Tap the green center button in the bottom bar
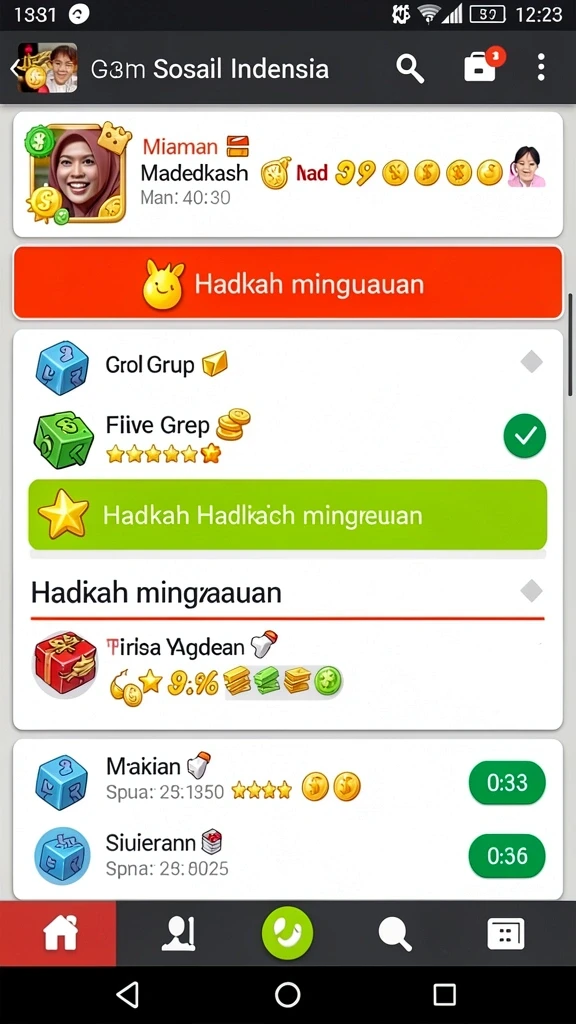 [x=287, y=933]
